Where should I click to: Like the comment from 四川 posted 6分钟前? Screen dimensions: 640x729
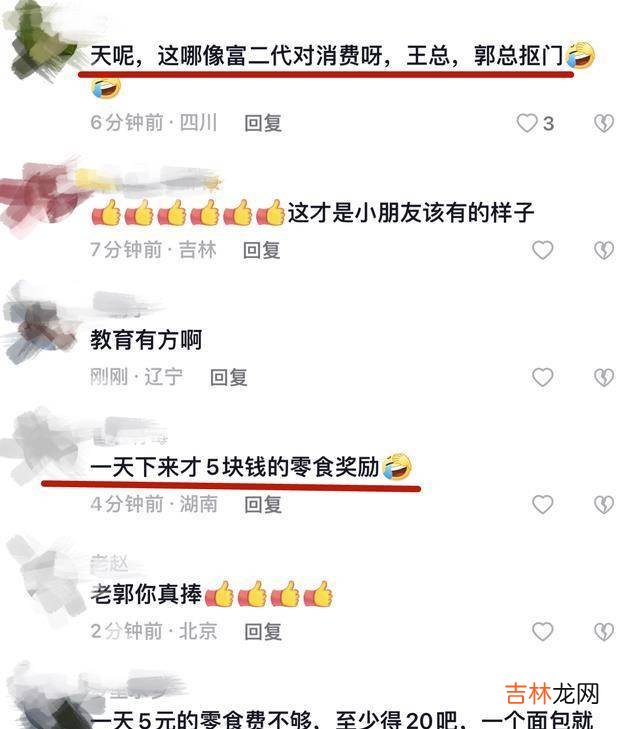click(527, 123)
